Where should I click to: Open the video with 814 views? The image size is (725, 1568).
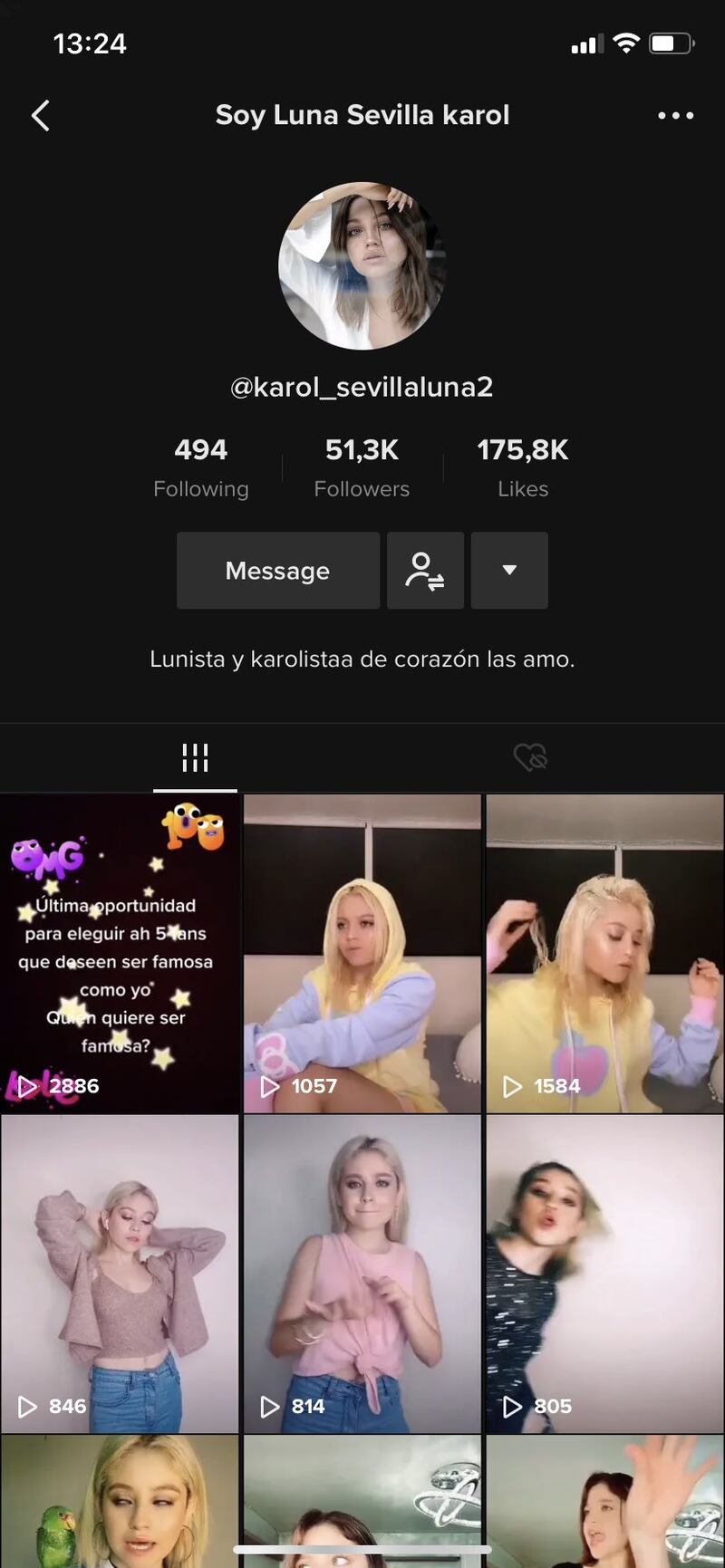[362, 1273]
